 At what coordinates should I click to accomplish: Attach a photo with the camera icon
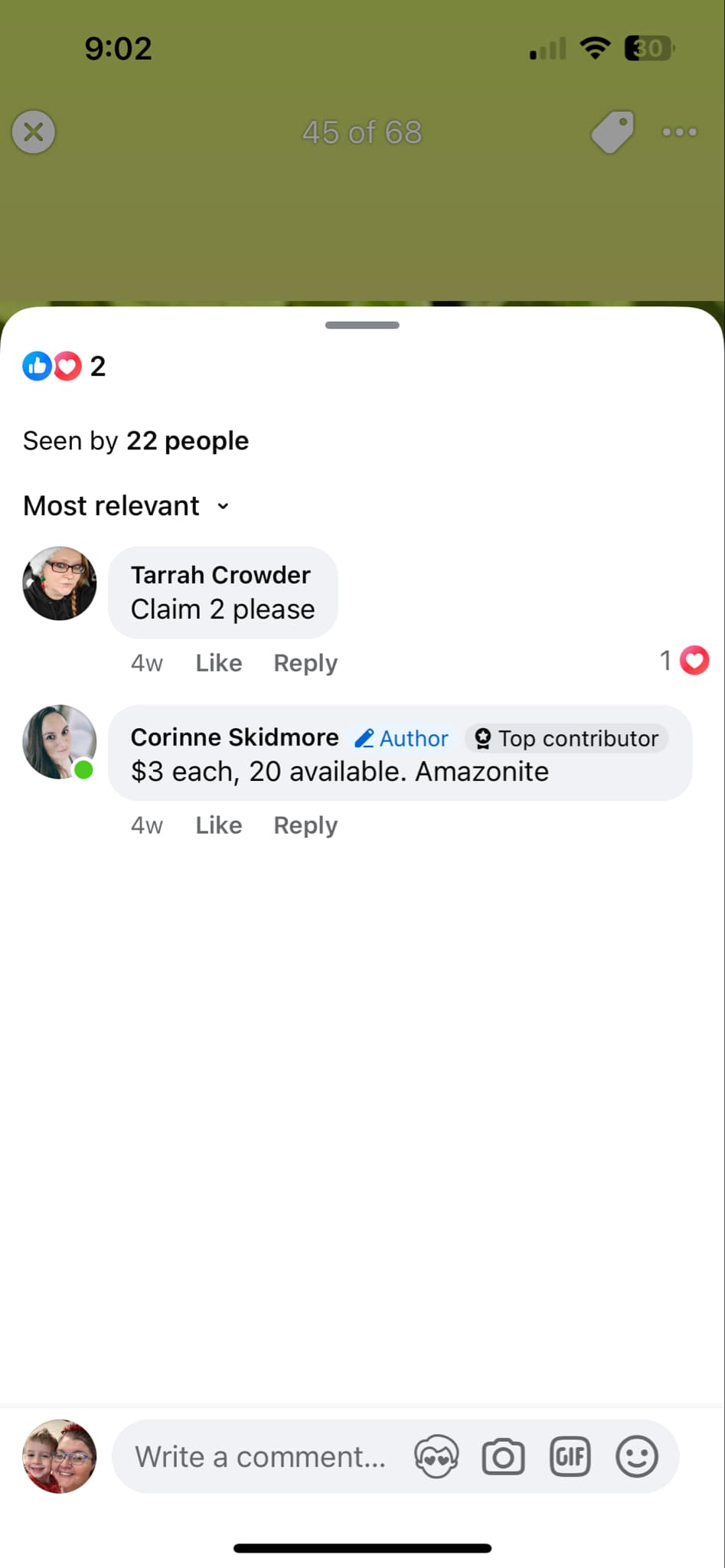click(x=503, y=1457)
